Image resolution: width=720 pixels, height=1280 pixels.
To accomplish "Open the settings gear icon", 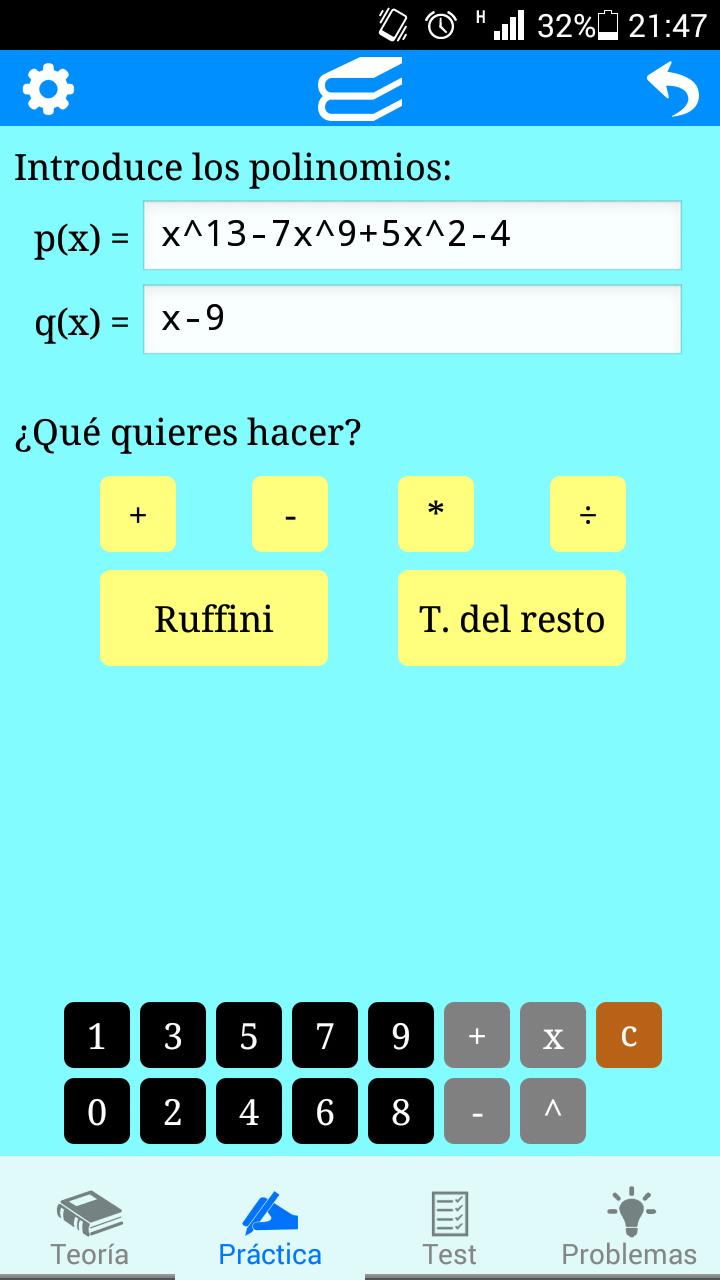I will click(x=48, y=89).
